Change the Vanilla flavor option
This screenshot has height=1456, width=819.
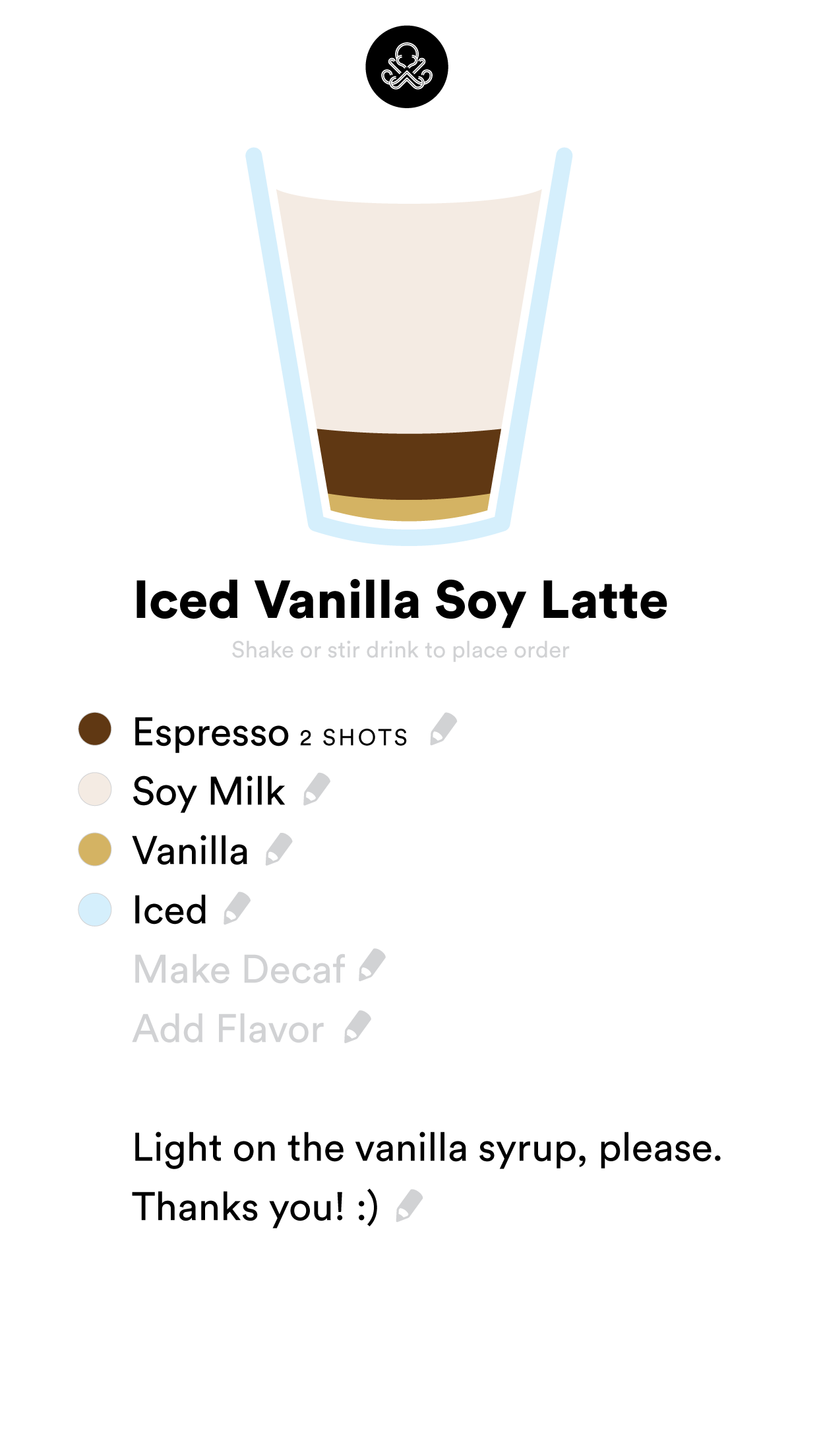point(278,849)
